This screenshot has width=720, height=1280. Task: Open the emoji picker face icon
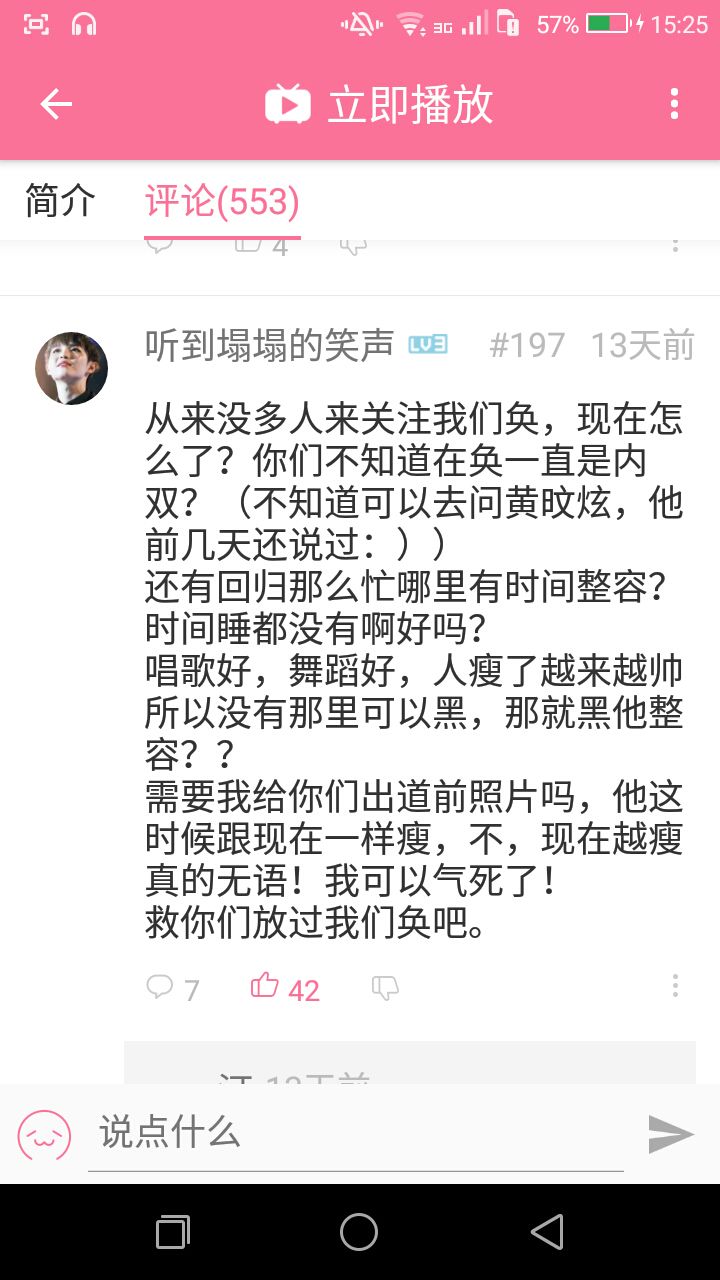[44, 1134]
